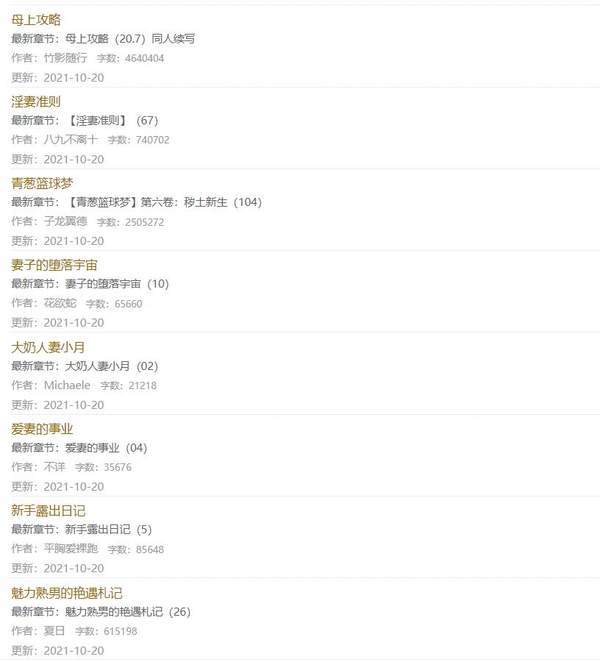
Task: Open the title 爱妻的事业
Action: [x=42, y=430]
